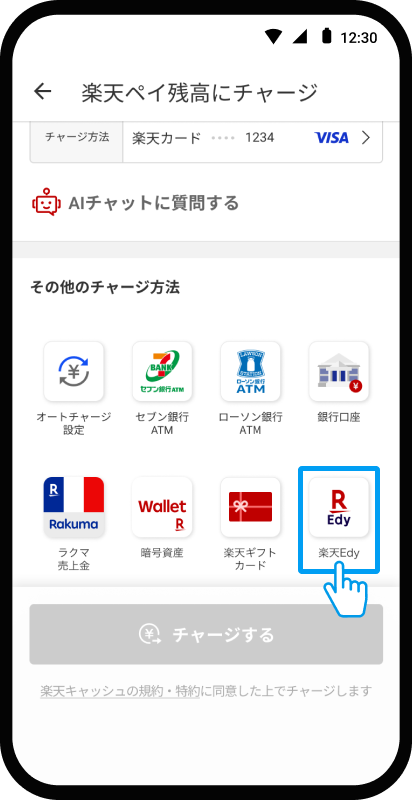This screenshot has height=800, width=412.
Task: Choose 楽天ギフトカード option
Action: (250, 523)
